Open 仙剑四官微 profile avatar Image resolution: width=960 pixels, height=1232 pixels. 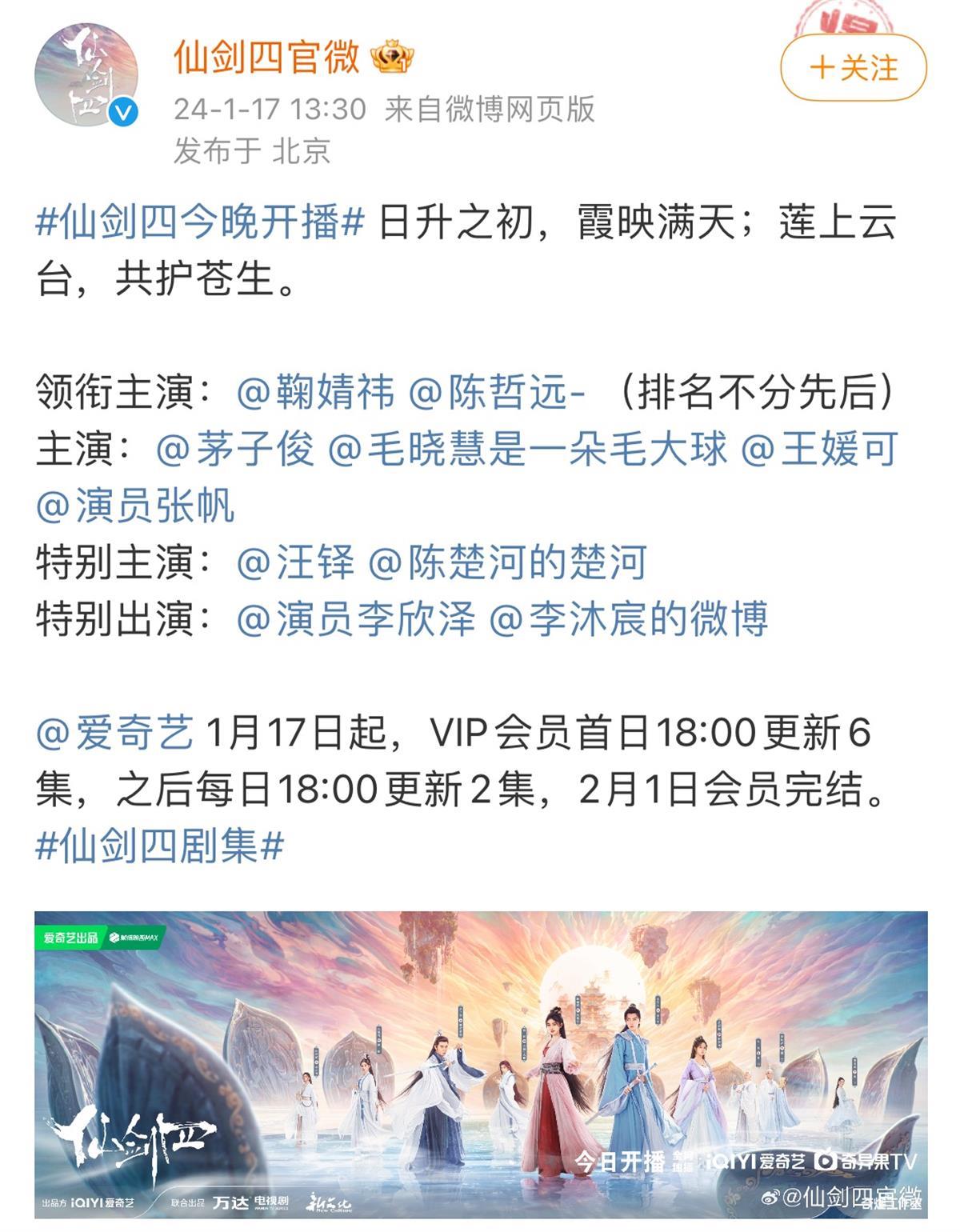[86, 74]
